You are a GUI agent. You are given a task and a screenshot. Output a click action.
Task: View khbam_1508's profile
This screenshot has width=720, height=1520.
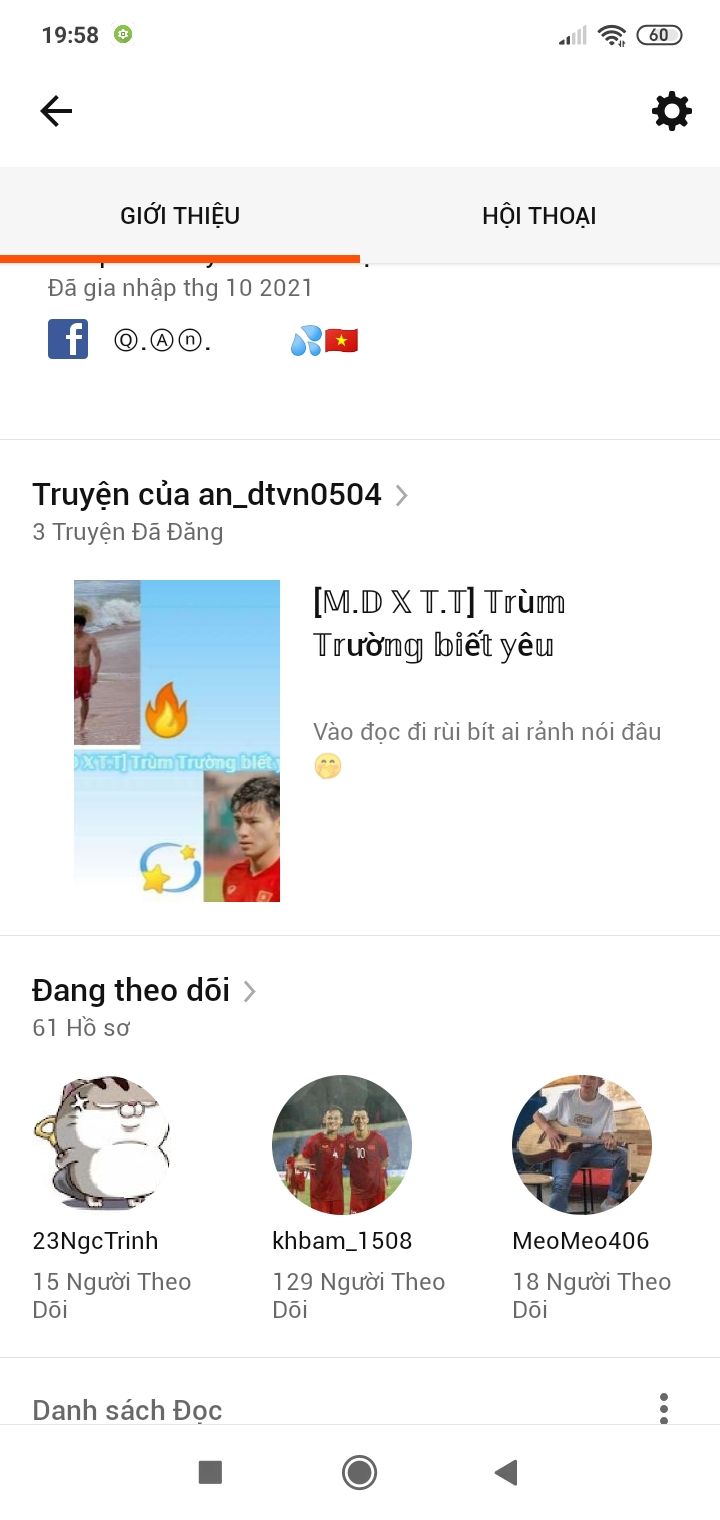[x=342, y=1145]
